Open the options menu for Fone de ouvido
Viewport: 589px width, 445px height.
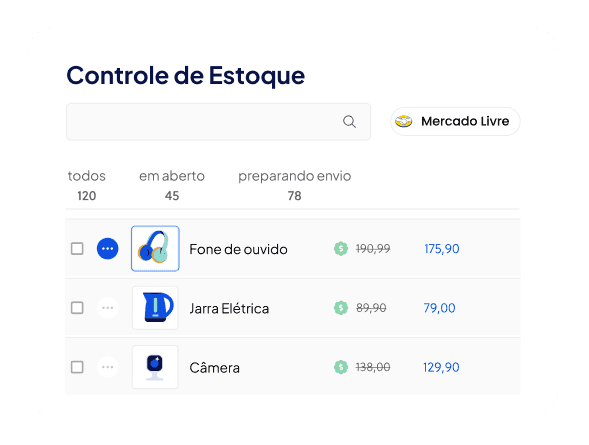(107, 249)
